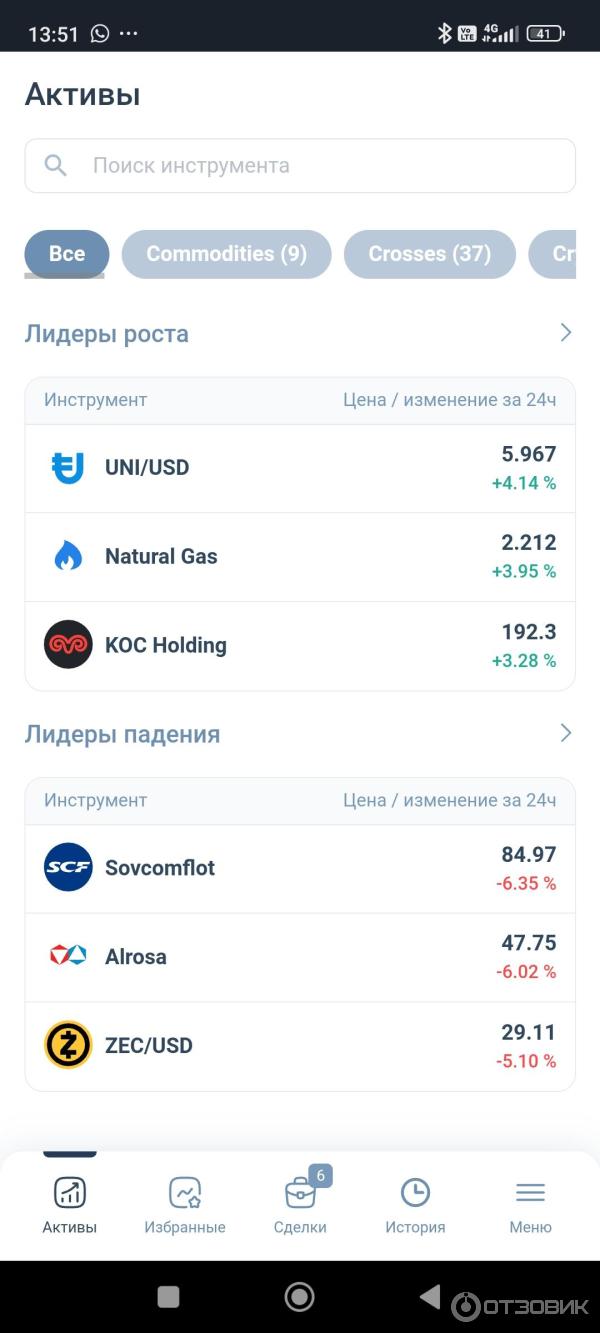Viewport: 600px width, 1333px height.
Task: Tap the system home button
Action: click(299, 1297)
